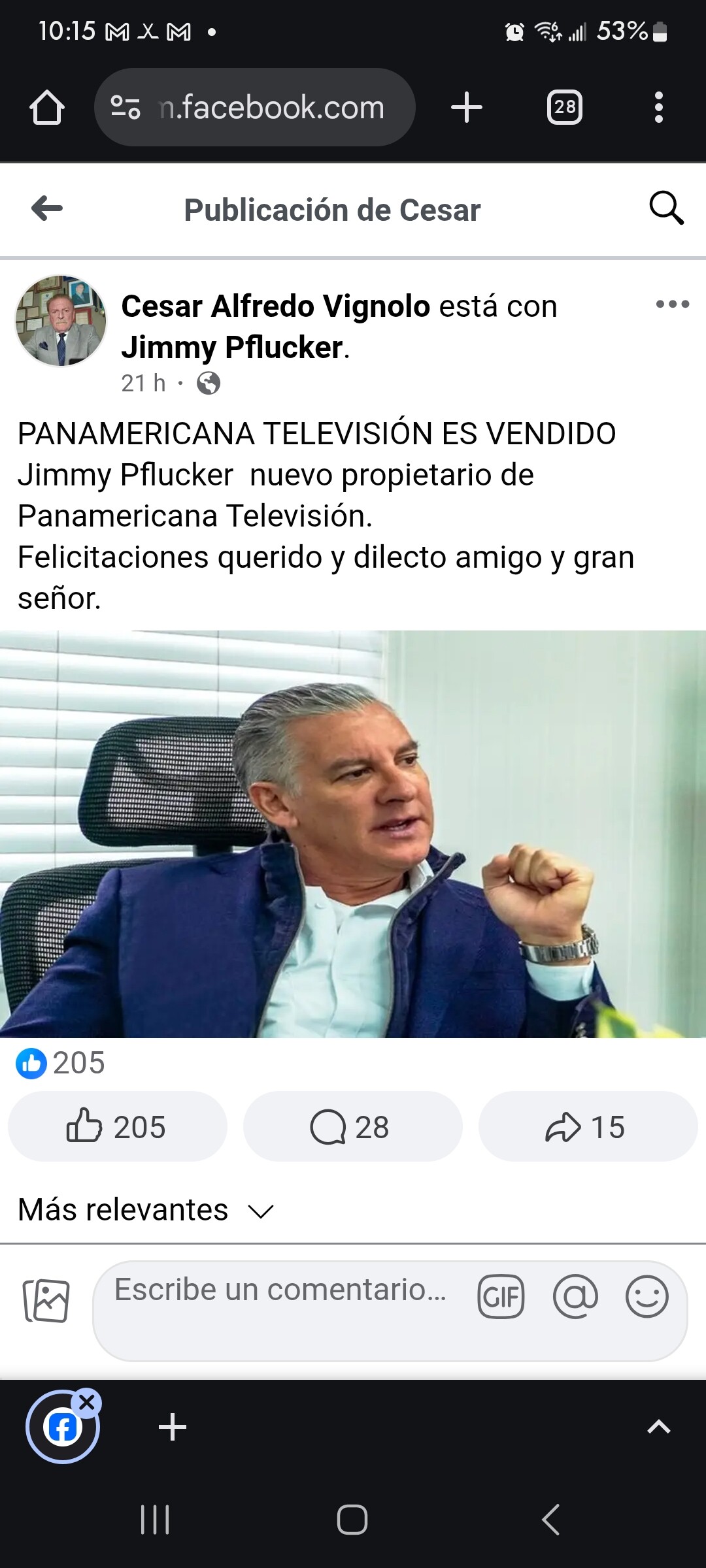Like the post with 205 likes
The width and height of the screenshot is (706, 1568).
(x=117, y=1127)
